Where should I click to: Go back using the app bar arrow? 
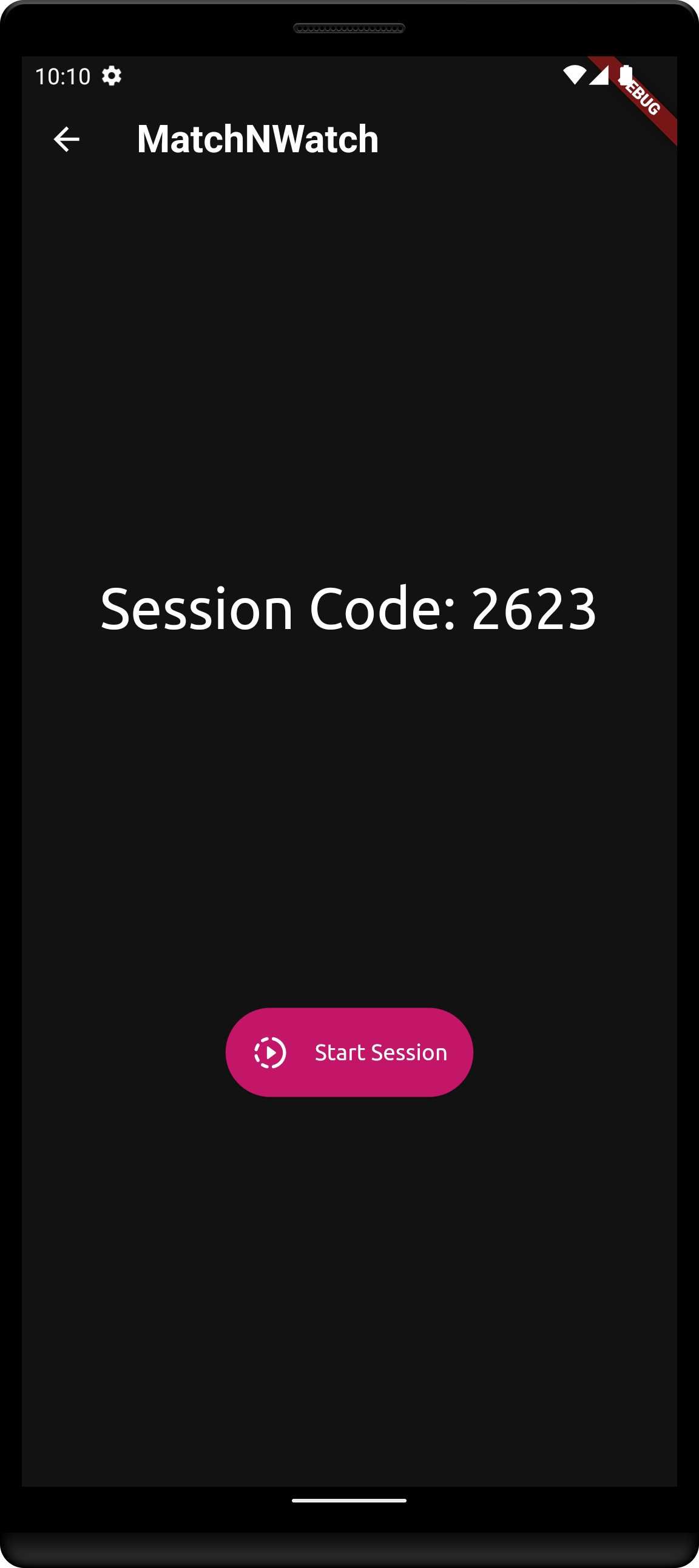point(66,140)
